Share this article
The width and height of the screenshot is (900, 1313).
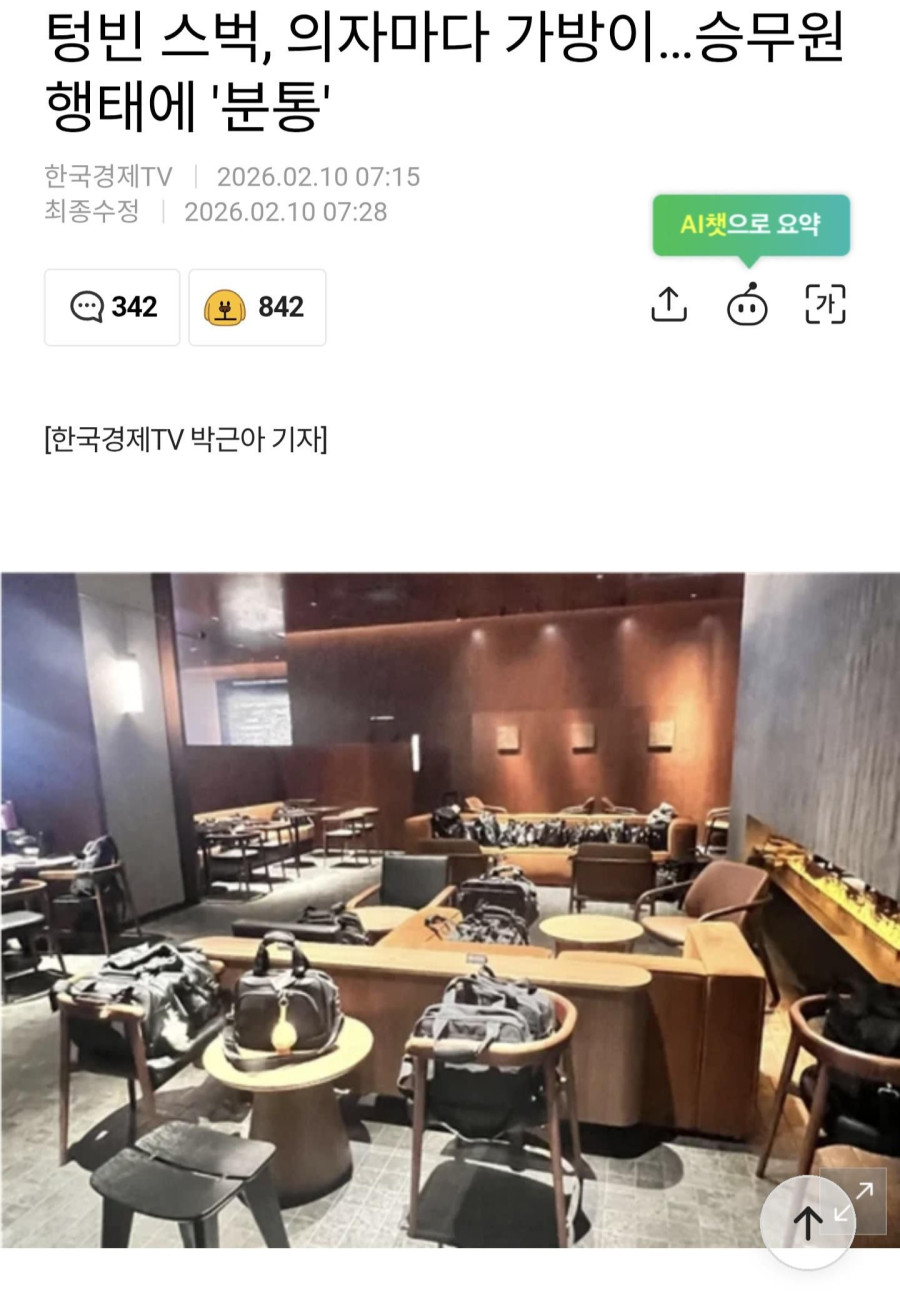[668, 305]
